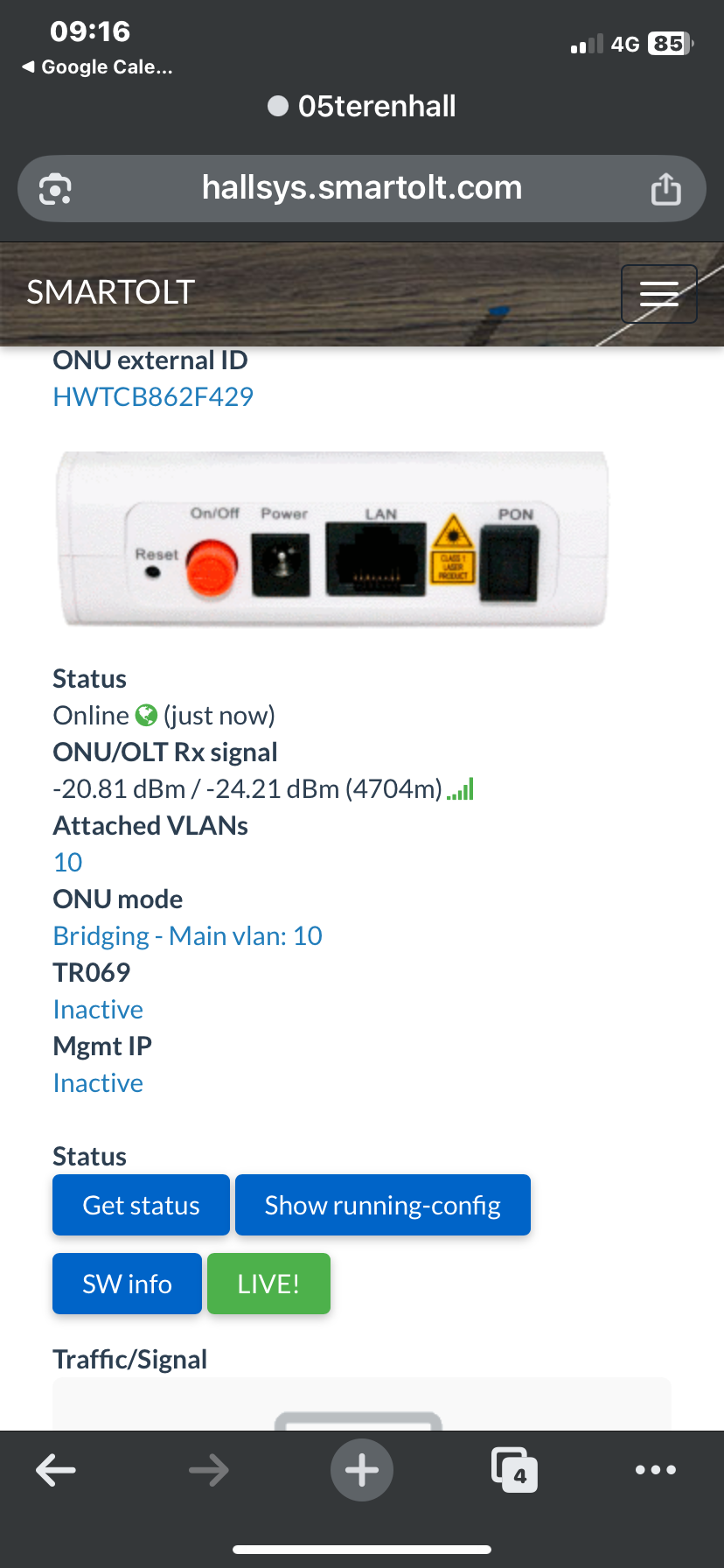Return to Google Calendar app
724x1568 pixels.
click(x=98, y=67)
